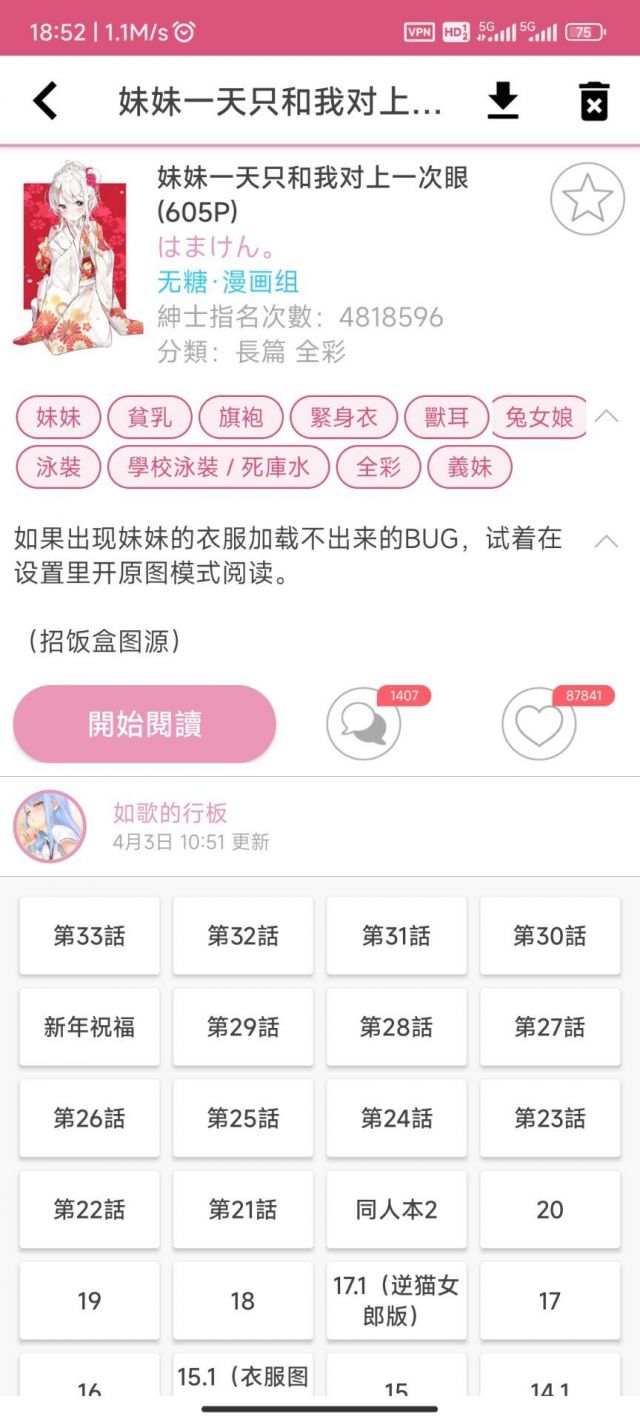Tap the trash delete icon

click(x=594, y=101)
